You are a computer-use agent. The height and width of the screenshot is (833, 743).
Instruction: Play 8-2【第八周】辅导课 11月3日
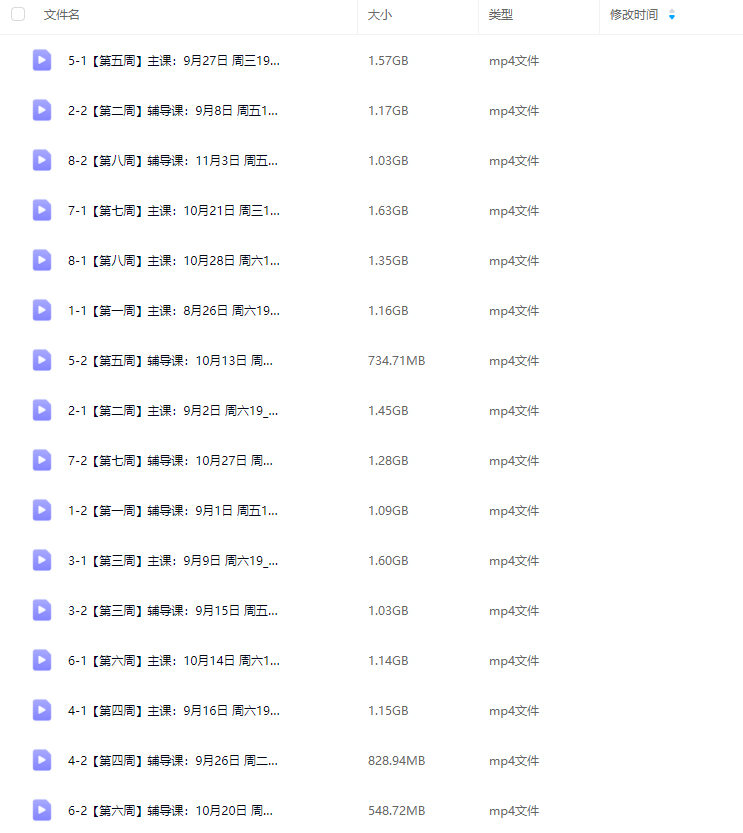click(173, 161)
